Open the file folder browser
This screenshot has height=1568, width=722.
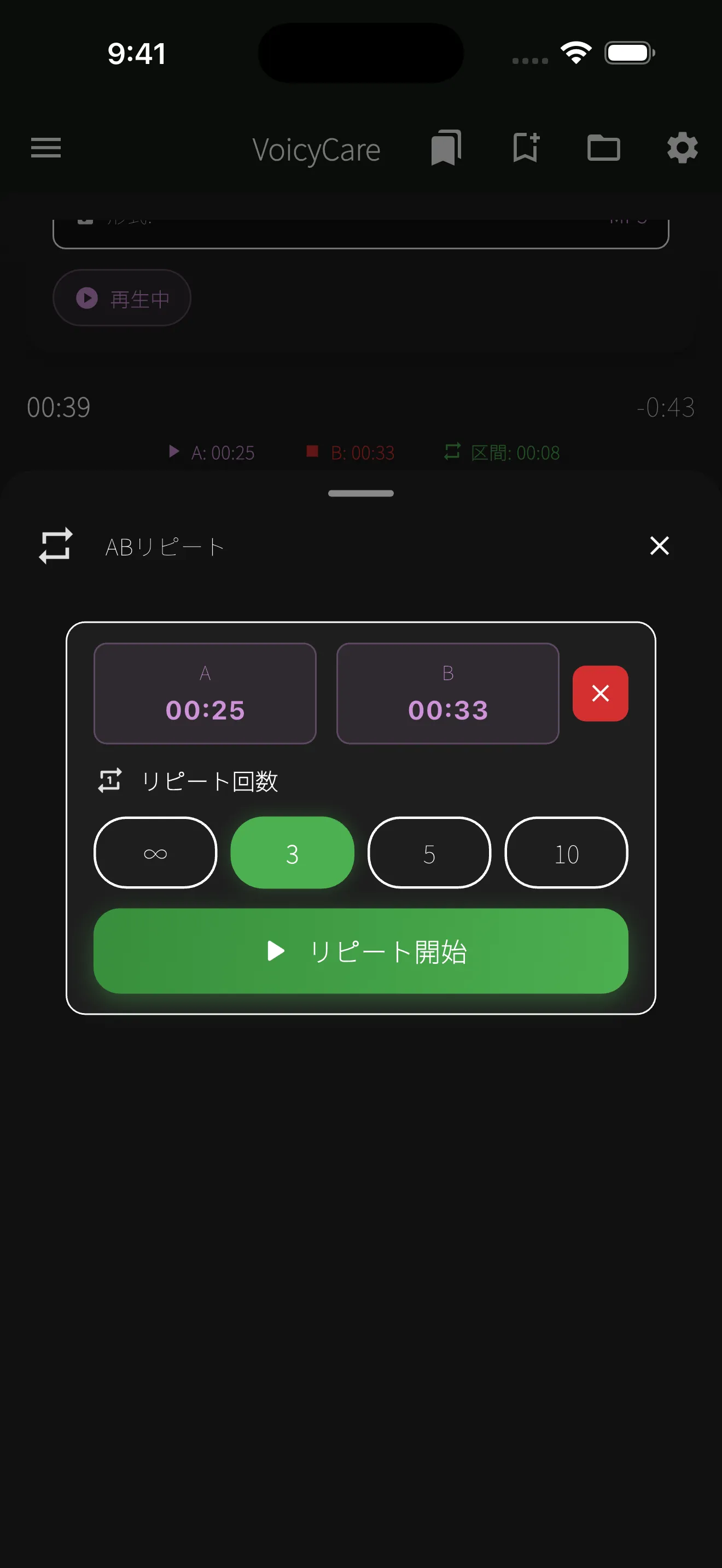[603, 148]
